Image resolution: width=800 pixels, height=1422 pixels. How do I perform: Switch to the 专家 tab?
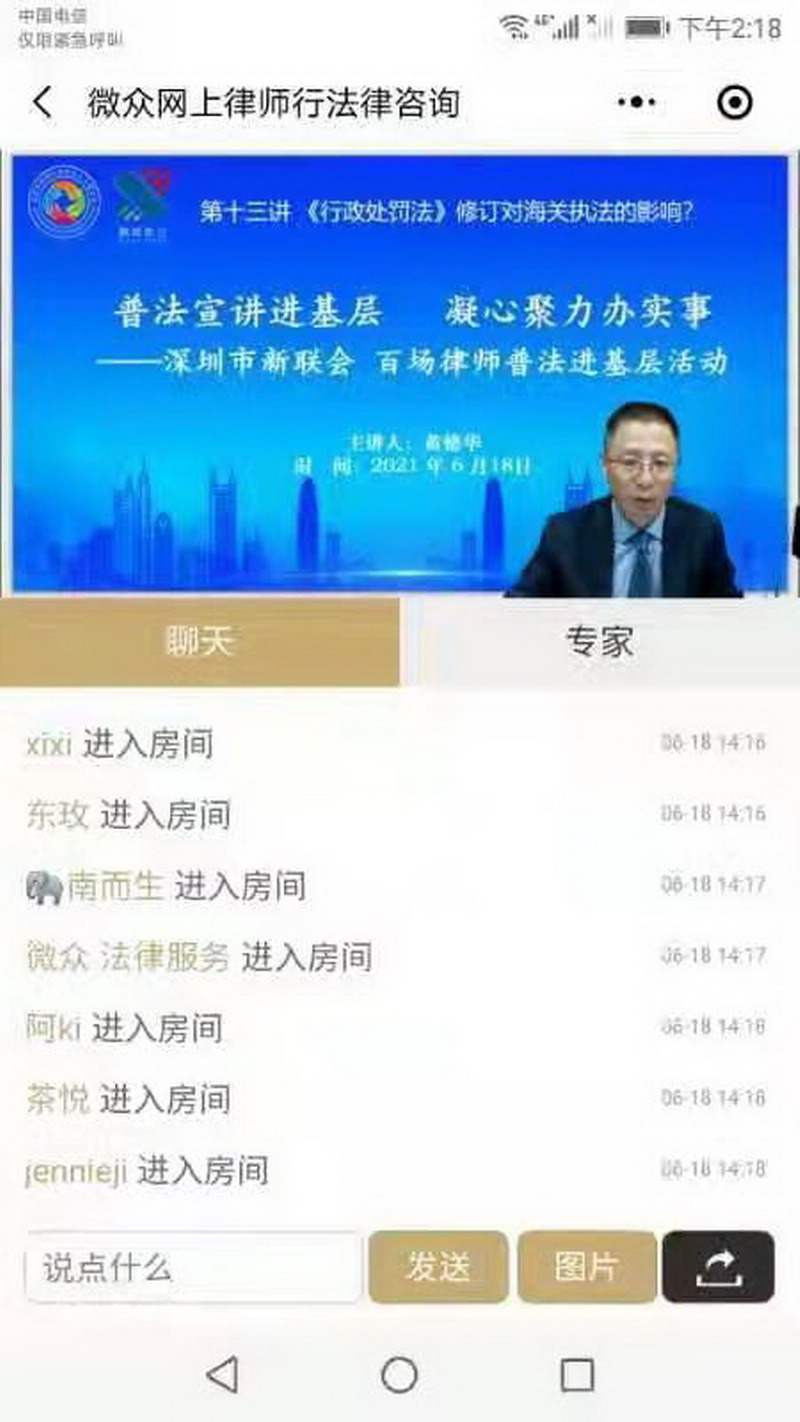pyautogui.click(x=599, y=643)
